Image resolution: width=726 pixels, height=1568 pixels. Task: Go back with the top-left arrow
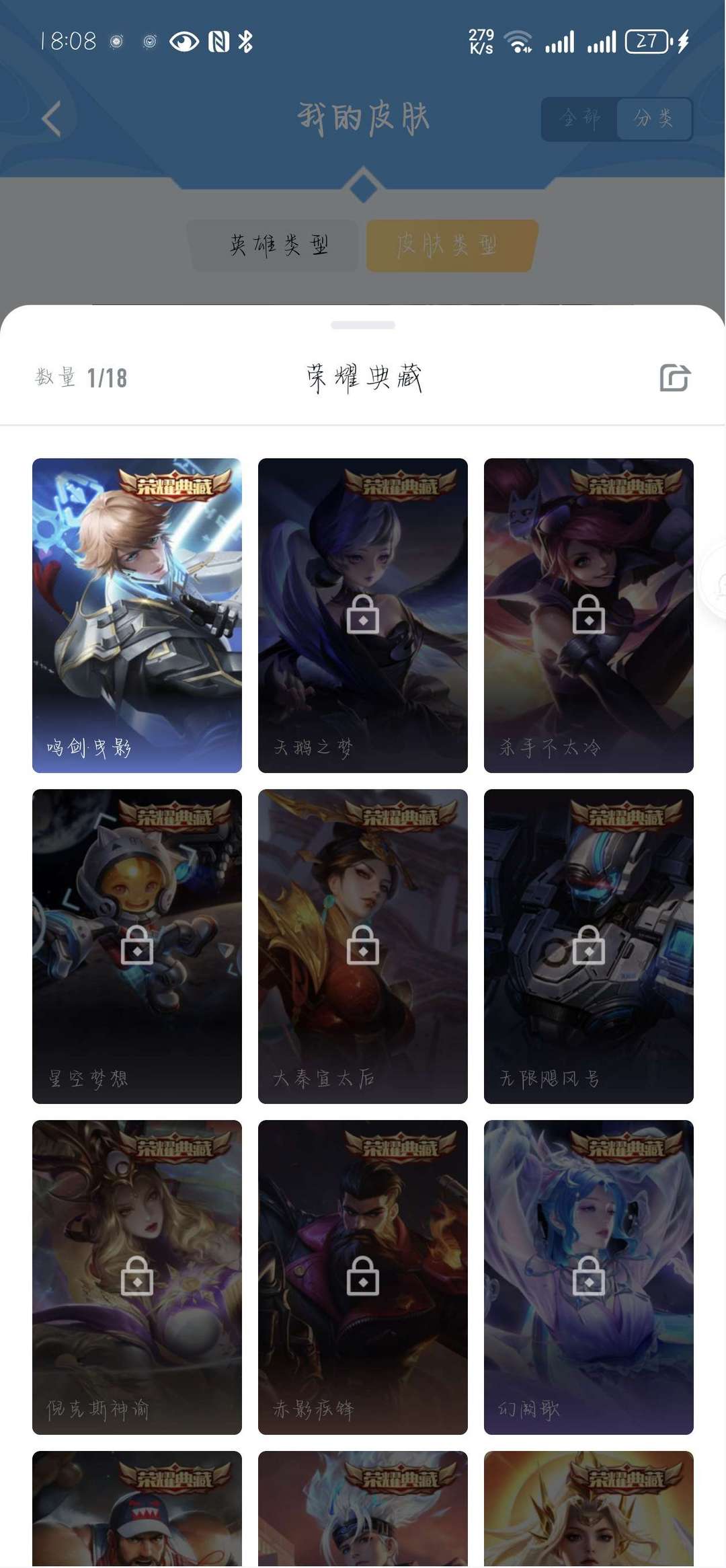tap(52, 119)
